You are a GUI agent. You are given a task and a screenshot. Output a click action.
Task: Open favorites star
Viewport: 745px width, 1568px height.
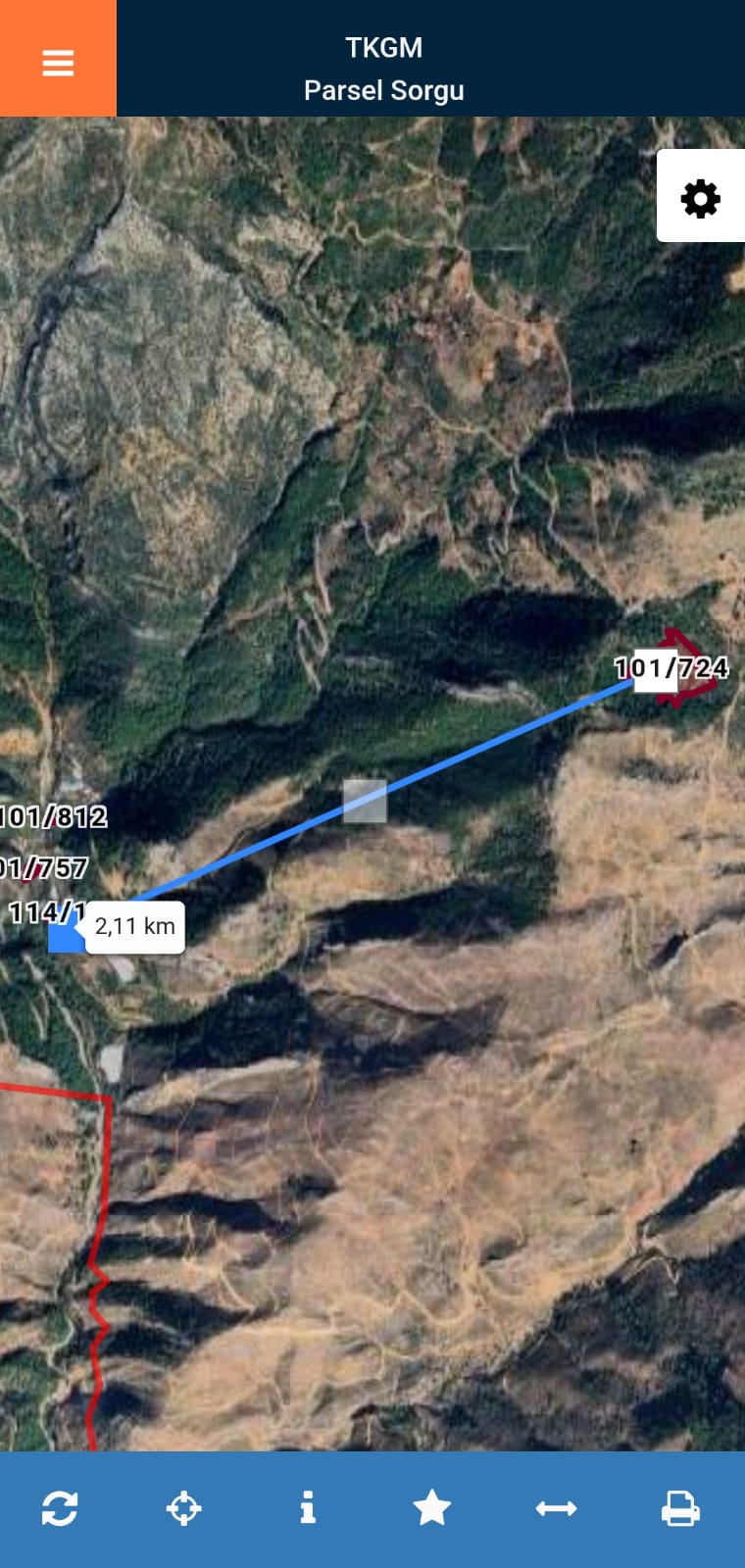click(x=432, y=1508)
